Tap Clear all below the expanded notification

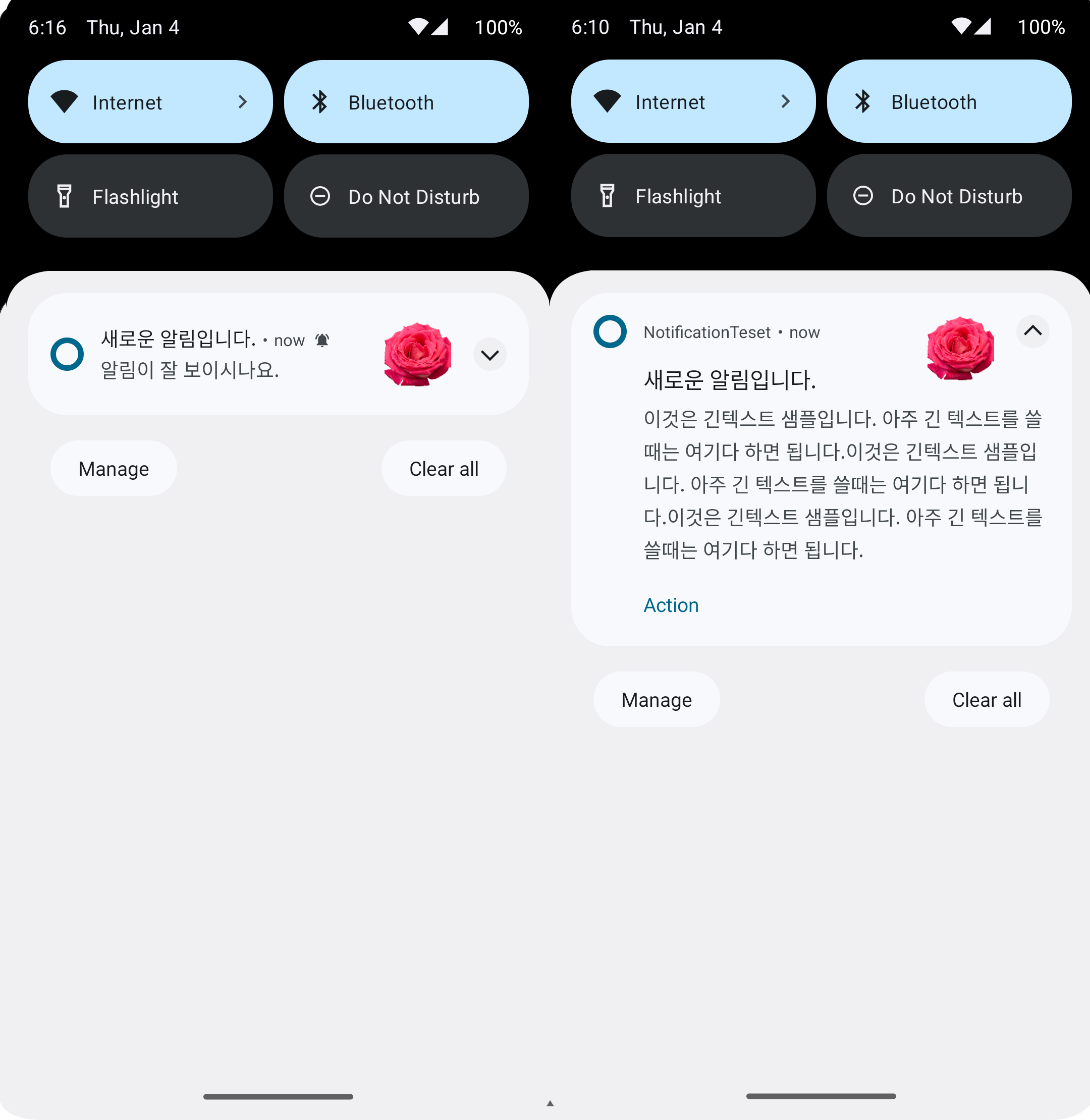tap(987, 699)
